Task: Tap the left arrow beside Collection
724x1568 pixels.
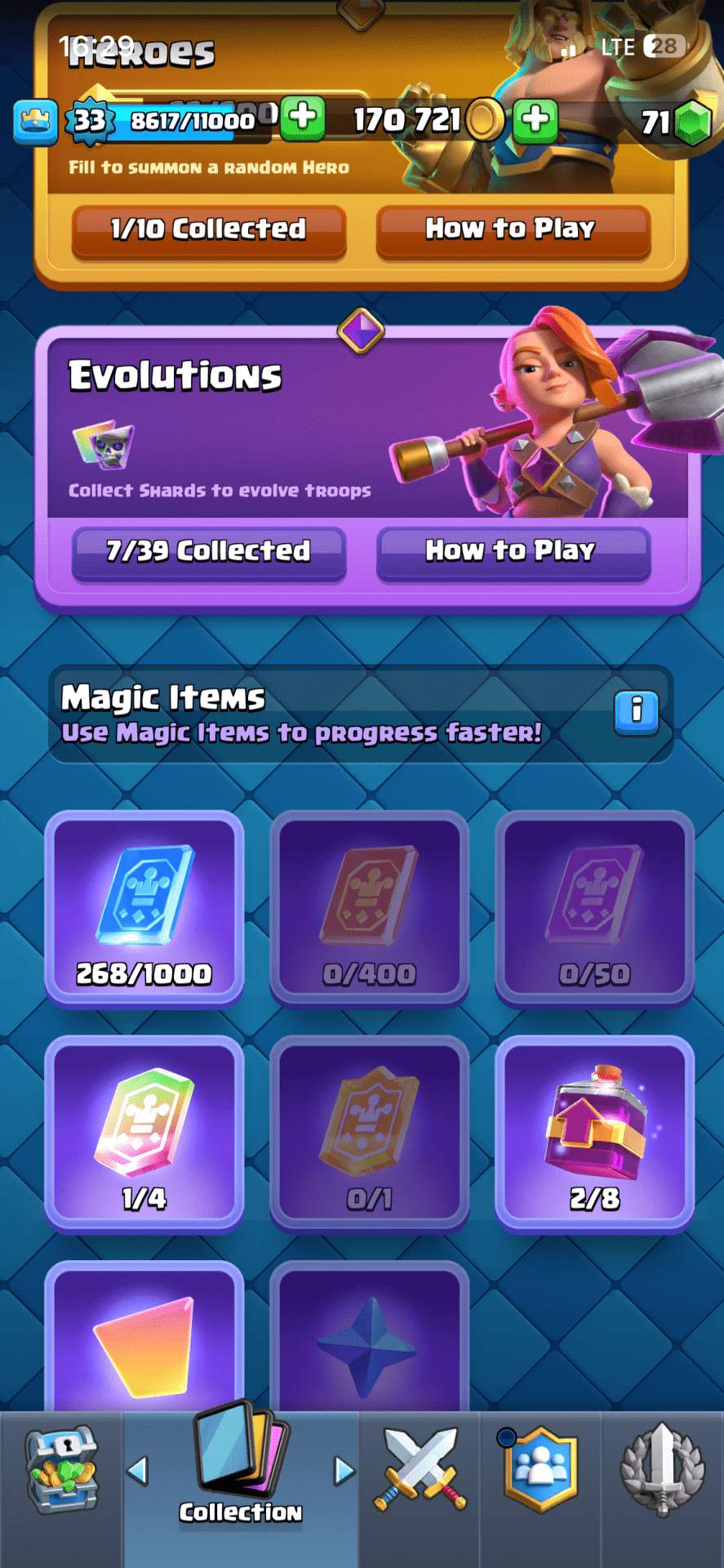Action: pos(138,1471)
